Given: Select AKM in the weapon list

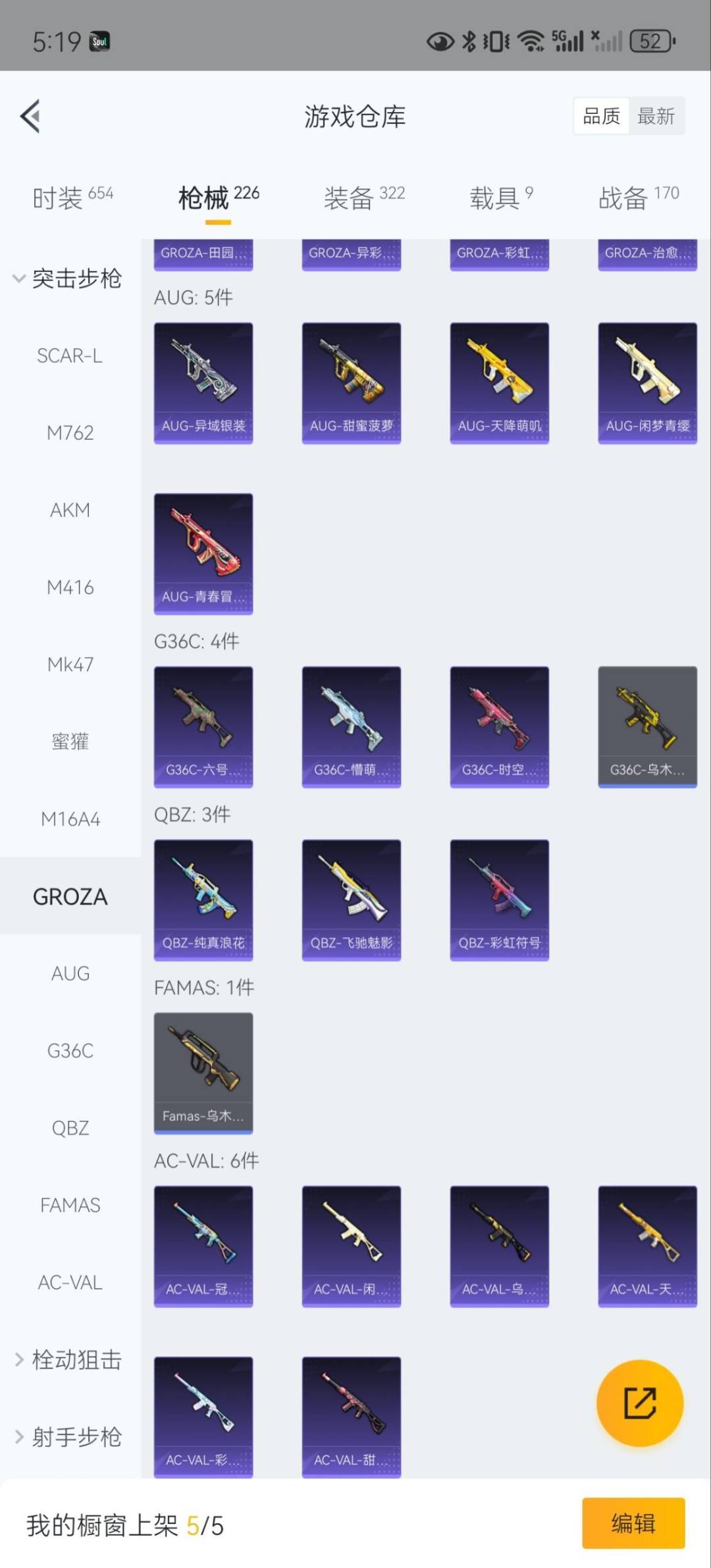Looking at the screenshot, I should click(70, 510).
